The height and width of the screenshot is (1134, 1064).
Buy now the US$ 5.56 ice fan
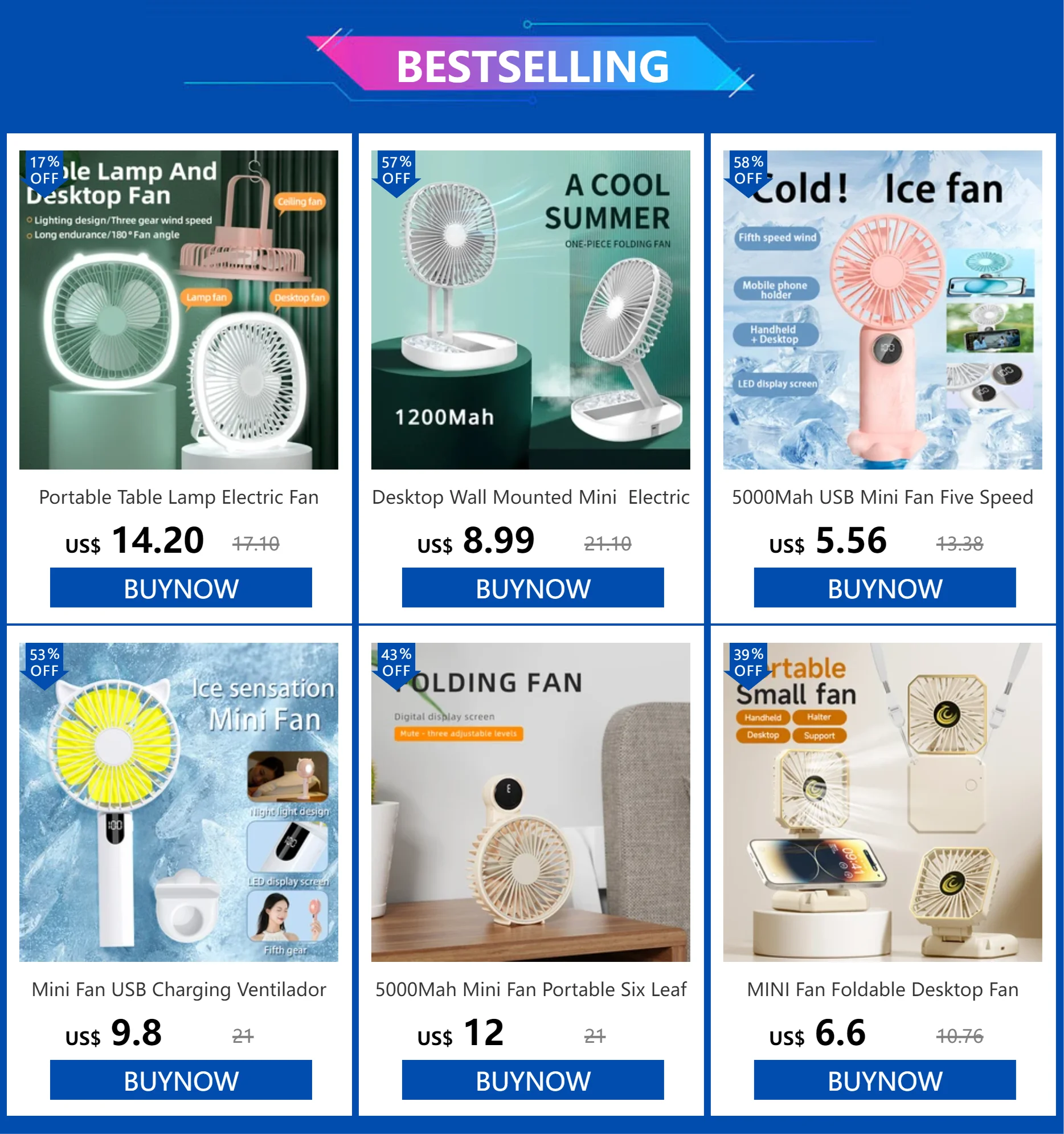coord(885,587)
